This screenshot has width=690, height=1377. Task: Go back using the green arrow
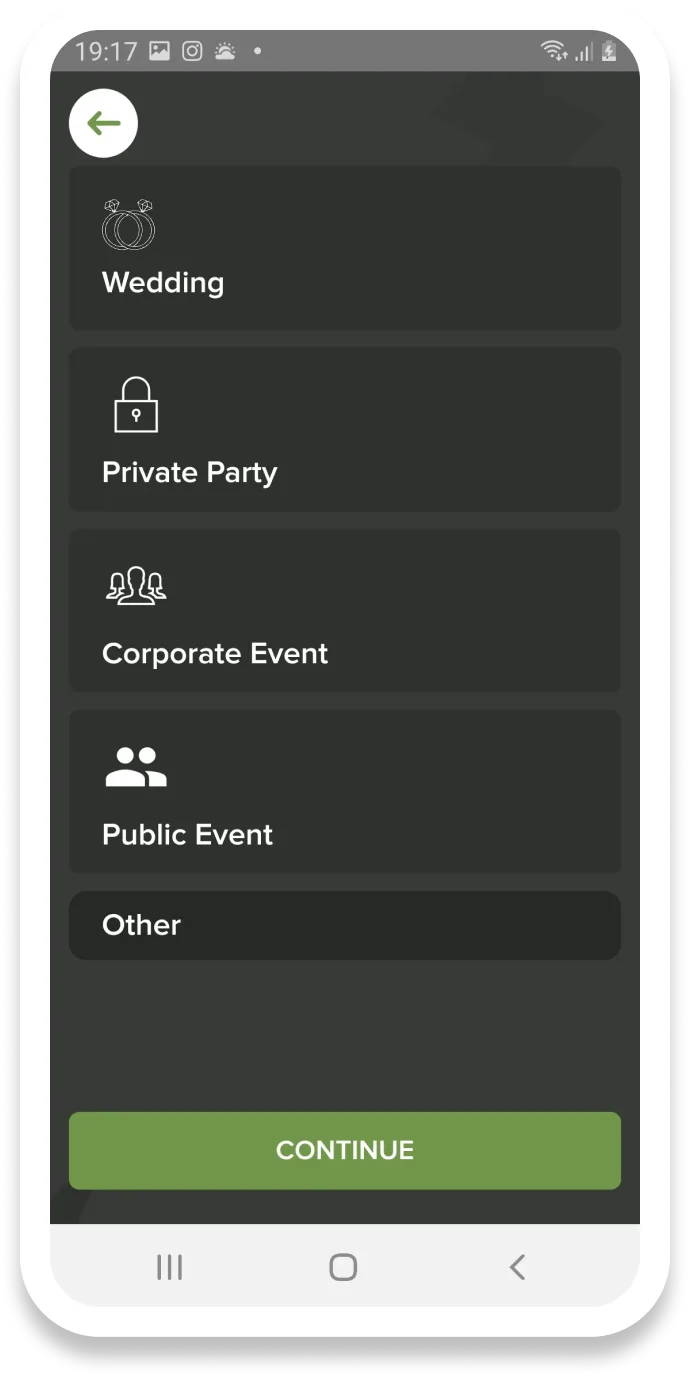click(x=103, y=123)
